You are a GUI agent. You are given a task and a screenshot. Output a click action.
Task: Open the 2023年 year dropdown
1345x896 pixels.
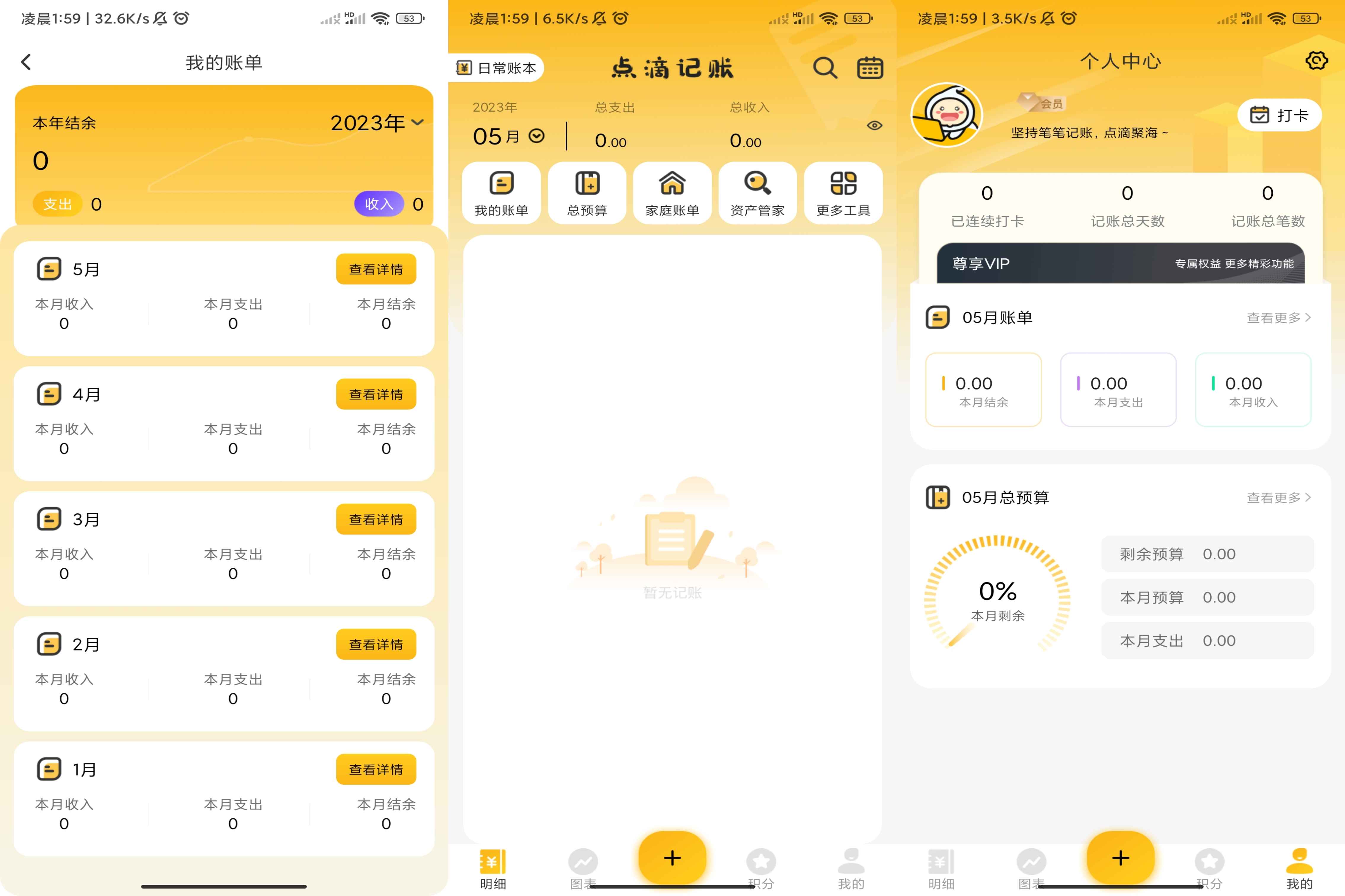click(x=377, y=122)
